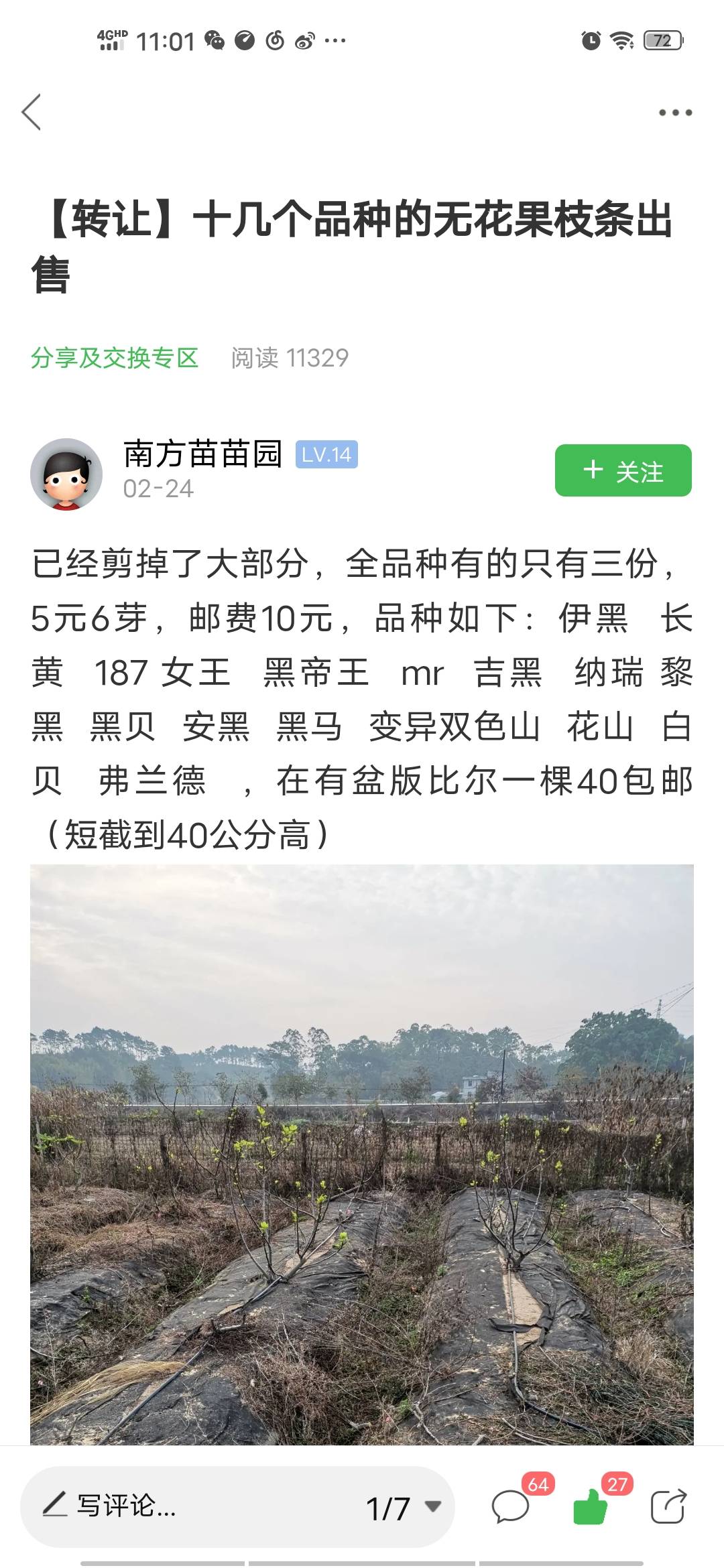Open 南方苗苗园's profile avatar

click(x=66, y=474)
